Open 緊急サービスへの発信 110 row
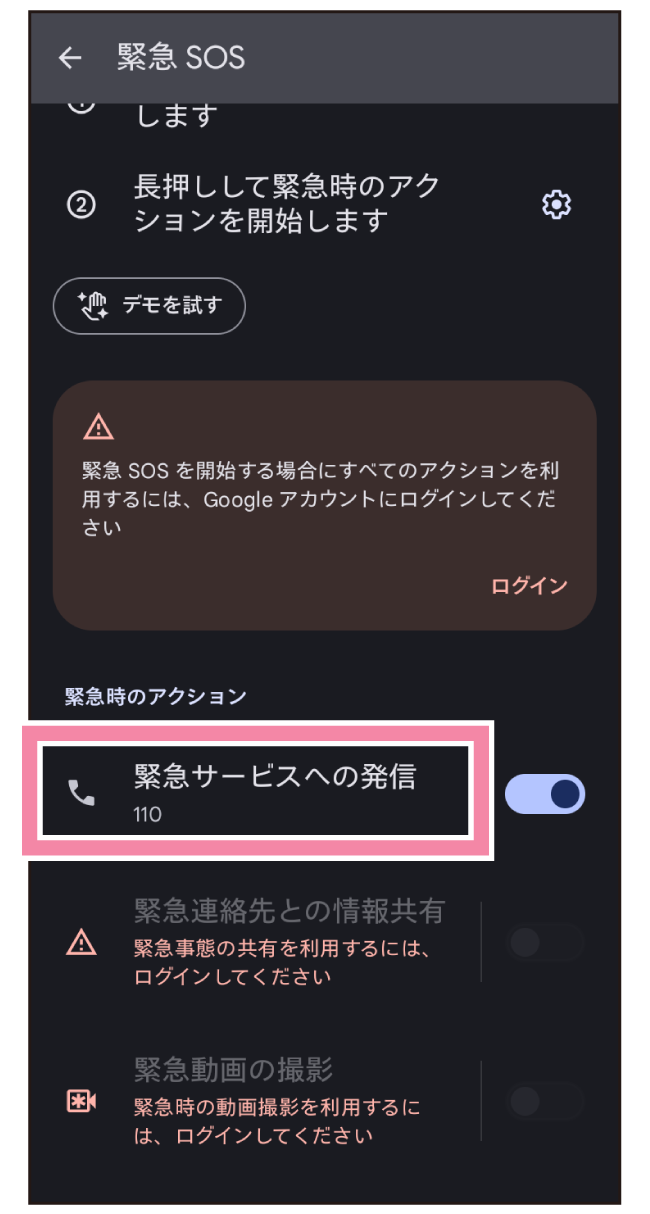Viewport: 650px width, 1214px height. (255, 790)
